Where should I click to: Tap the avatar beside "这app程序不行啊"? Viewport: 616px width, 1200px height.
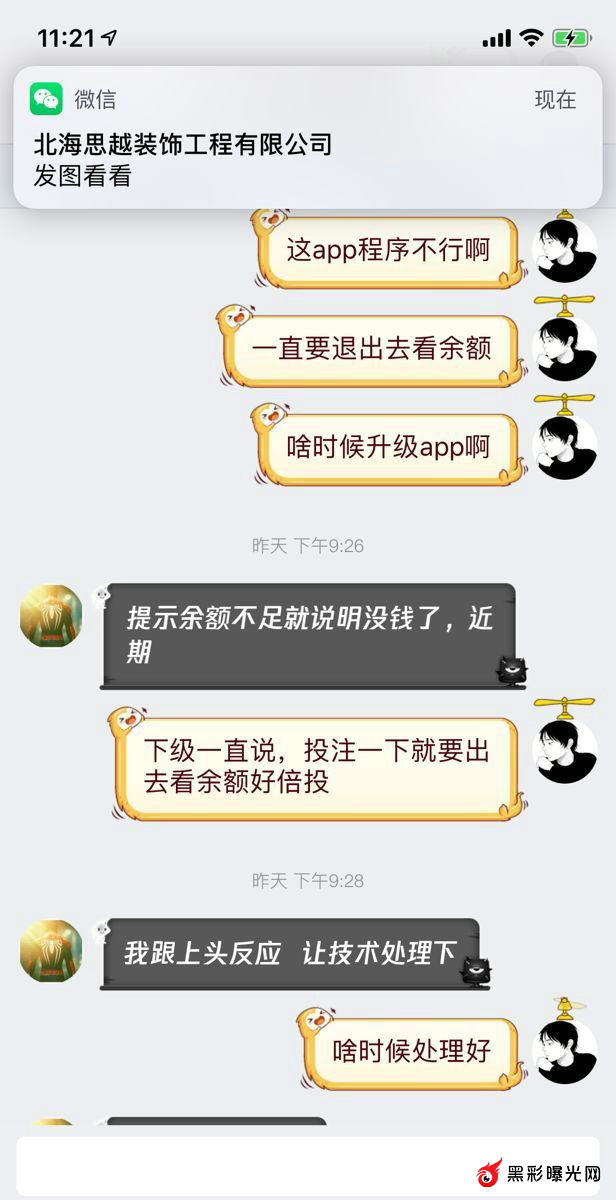point(566,250)
